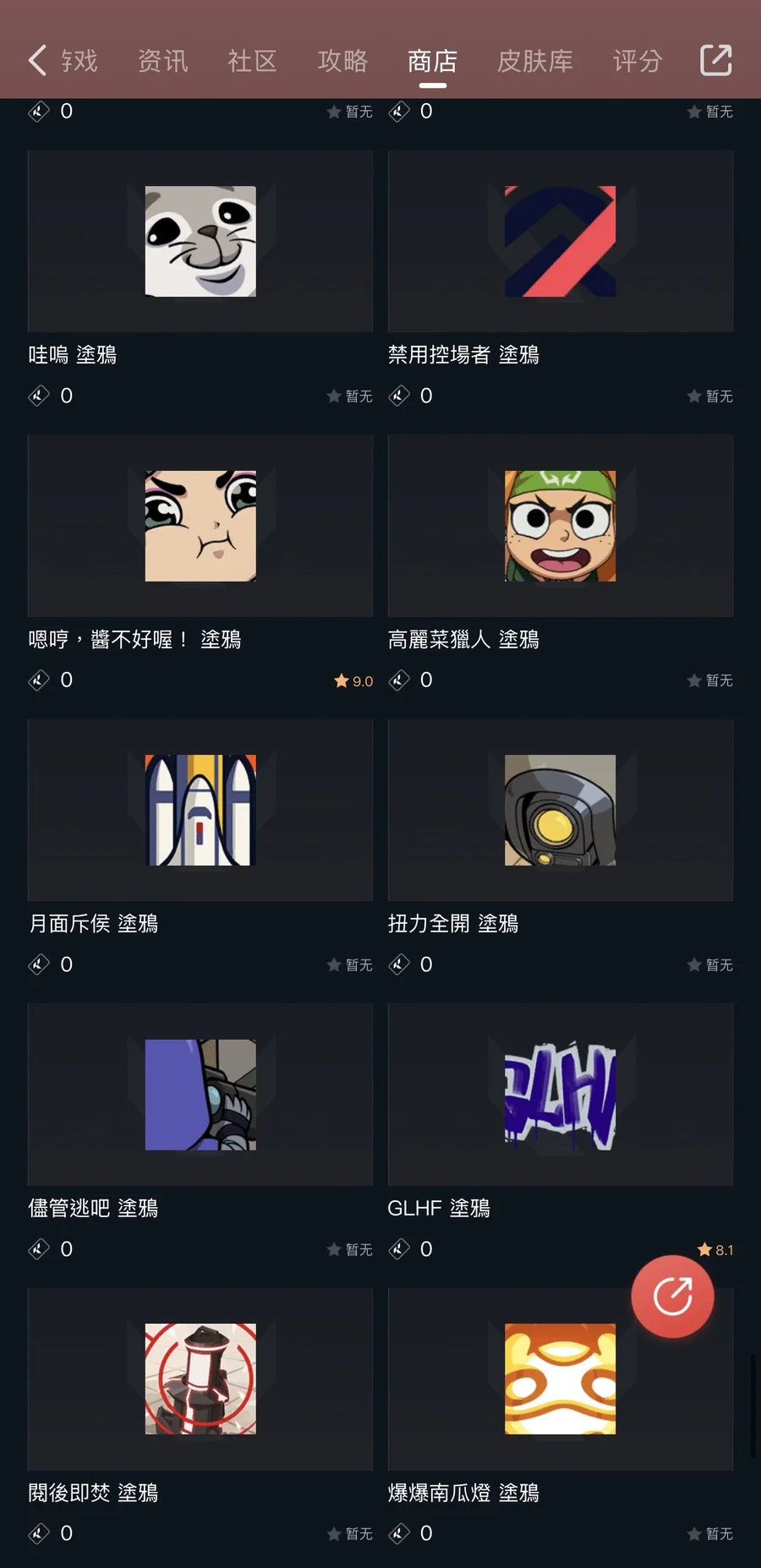Switch to the 资讯 tab

162,61
